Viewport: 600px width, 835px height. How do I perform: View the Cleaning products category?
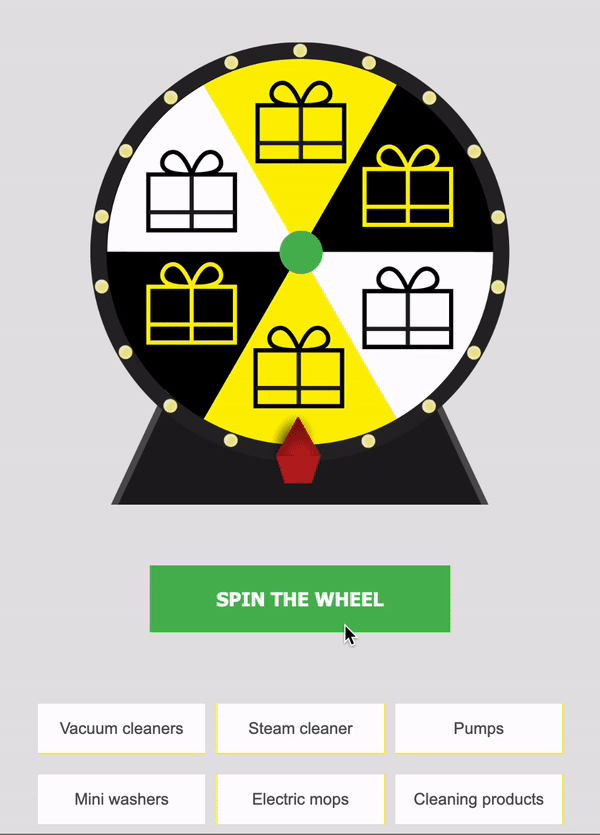tap(478, 799)
